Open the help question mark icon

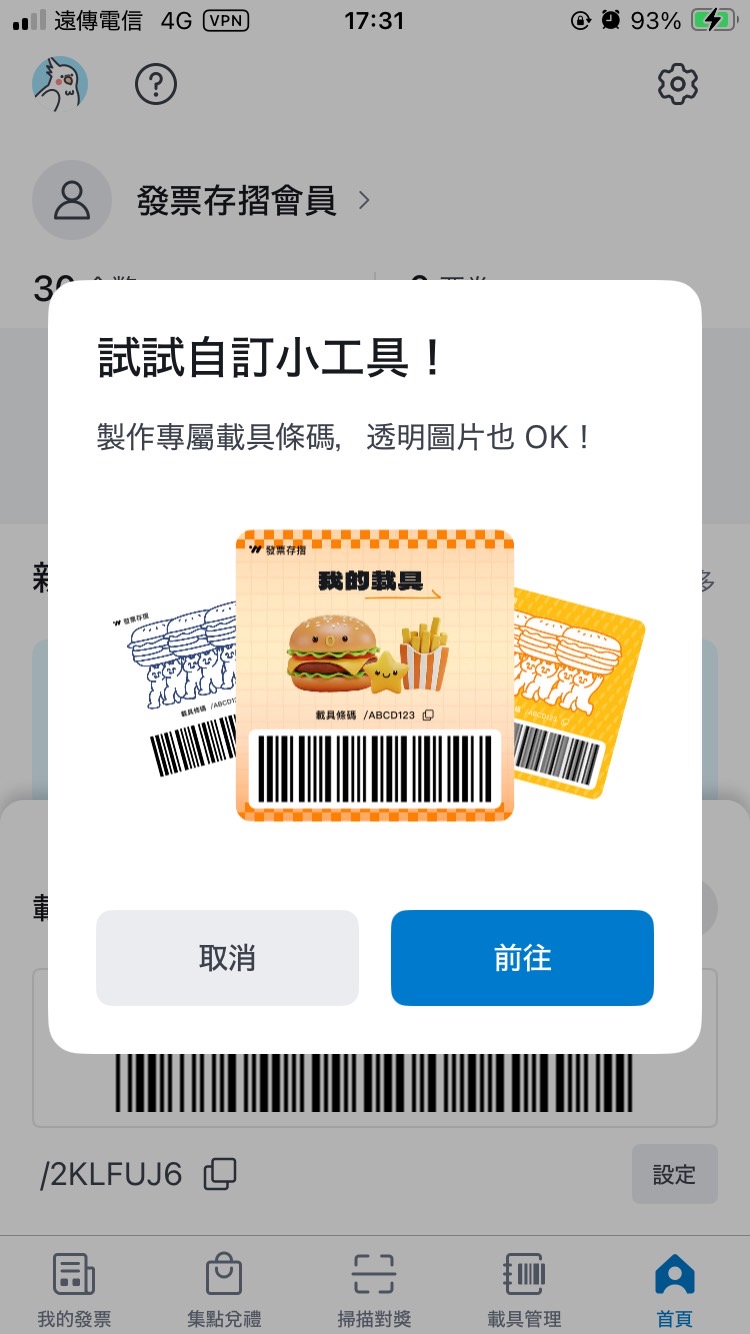pos(155,85)
